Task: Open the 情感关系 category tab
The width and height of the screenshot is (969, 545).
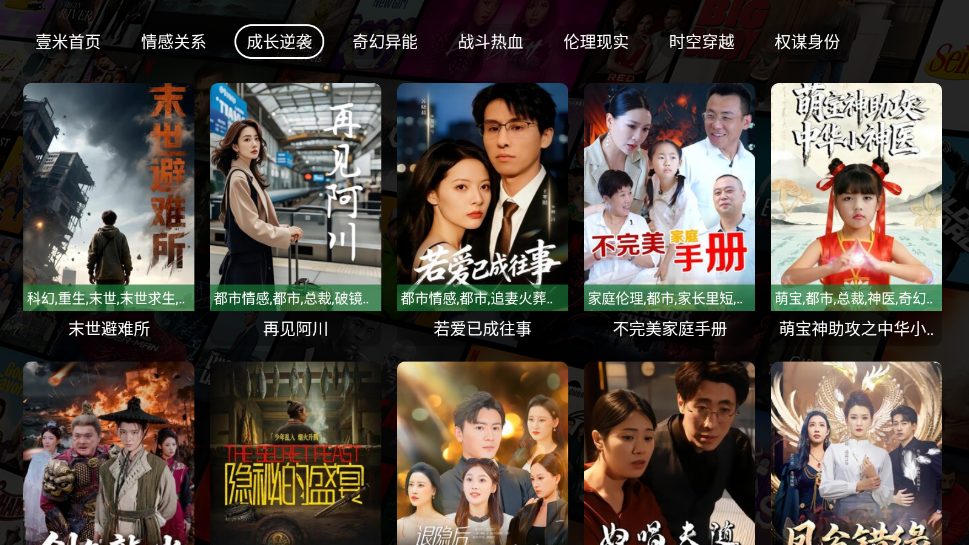Action: pyautogui.click(x=173, y=42)
